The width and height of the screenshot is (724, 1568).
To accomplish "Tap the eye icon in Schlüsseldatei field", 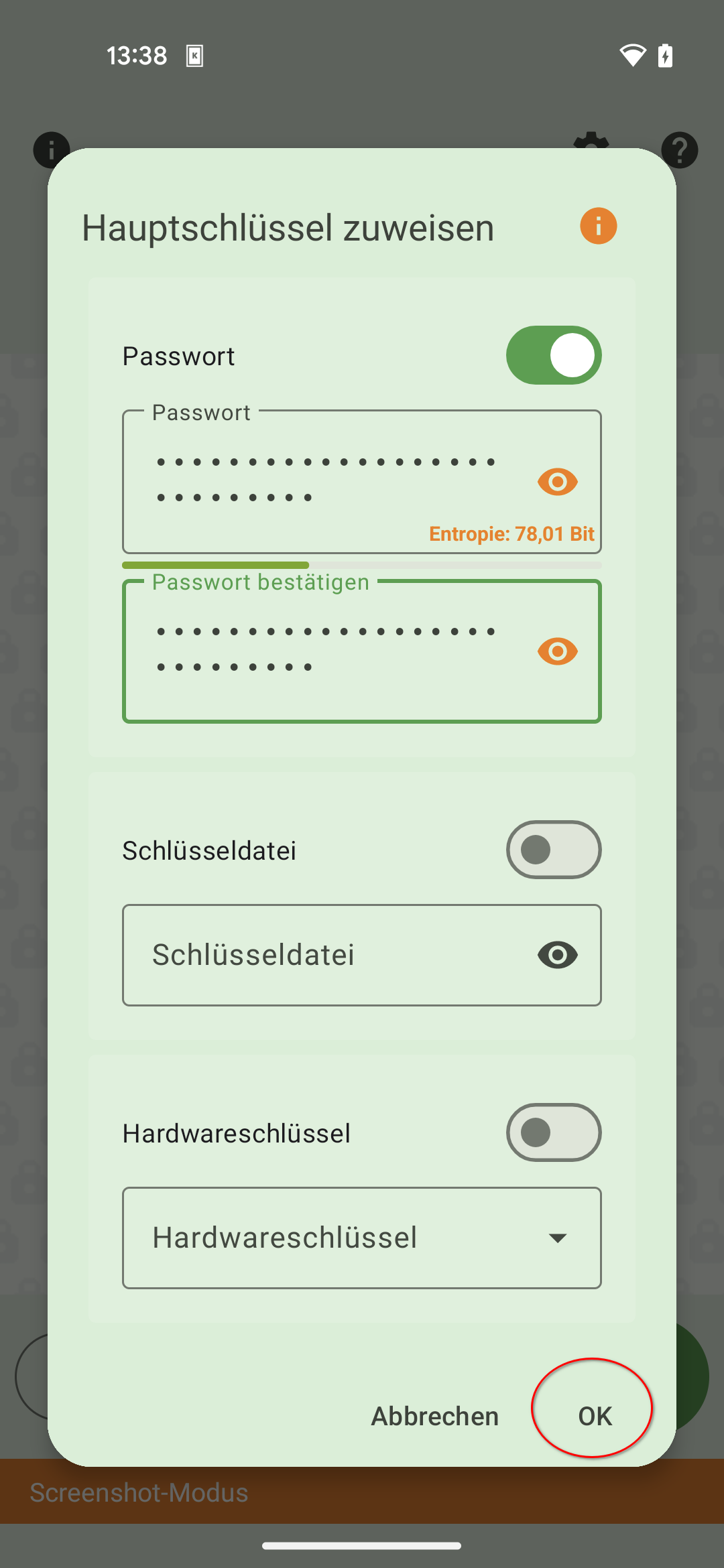I will [x=557, y=955].
